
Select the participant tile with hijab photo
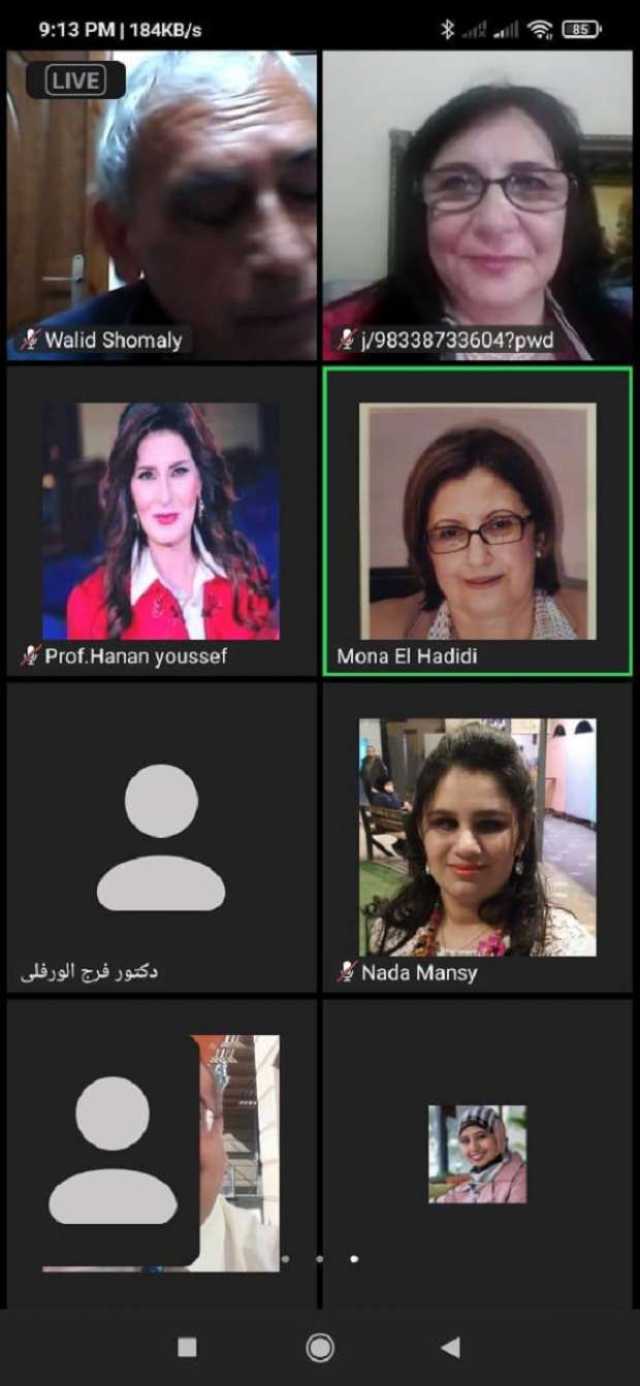477,1154
